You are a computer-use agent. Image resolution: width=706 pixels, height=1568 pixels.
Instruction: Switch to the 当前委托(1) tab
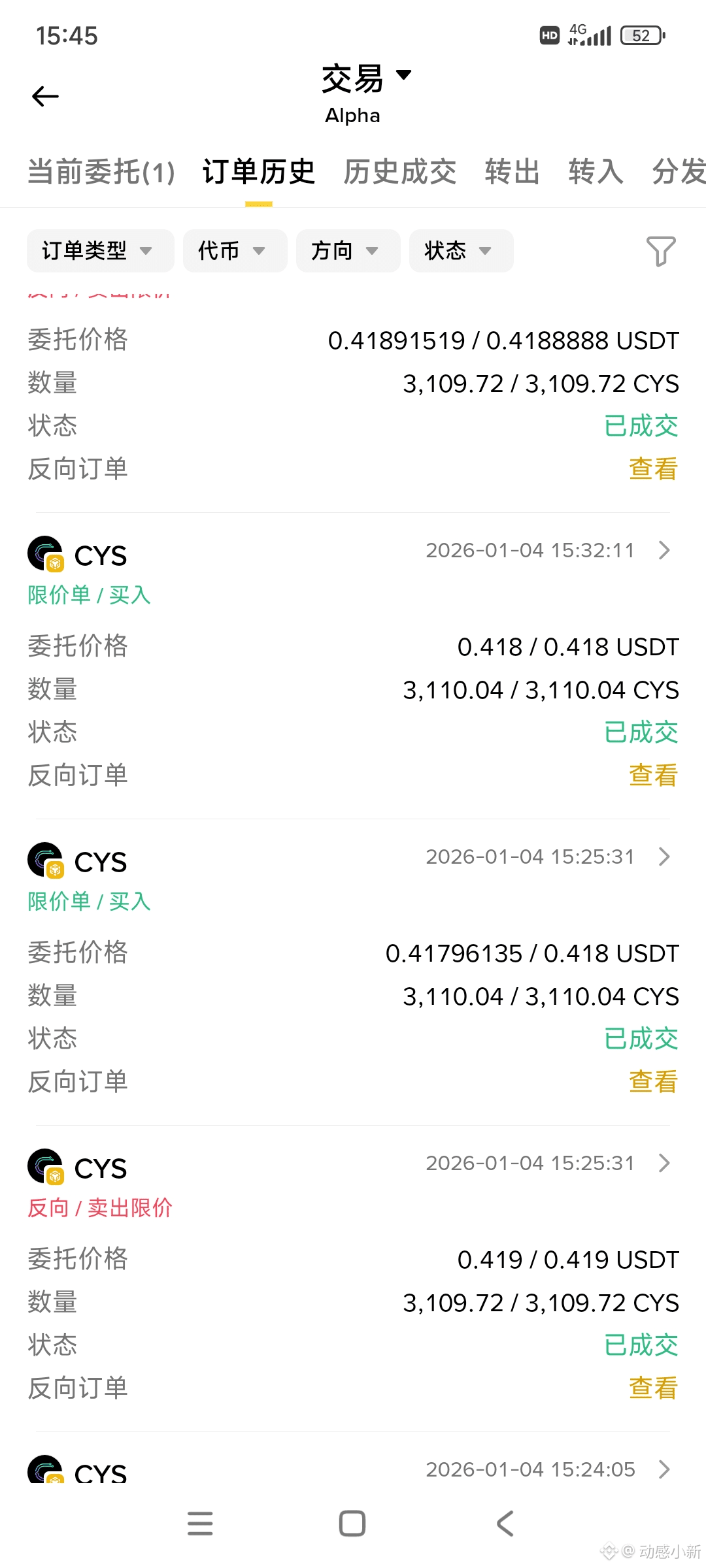click(x=101, y=172)
